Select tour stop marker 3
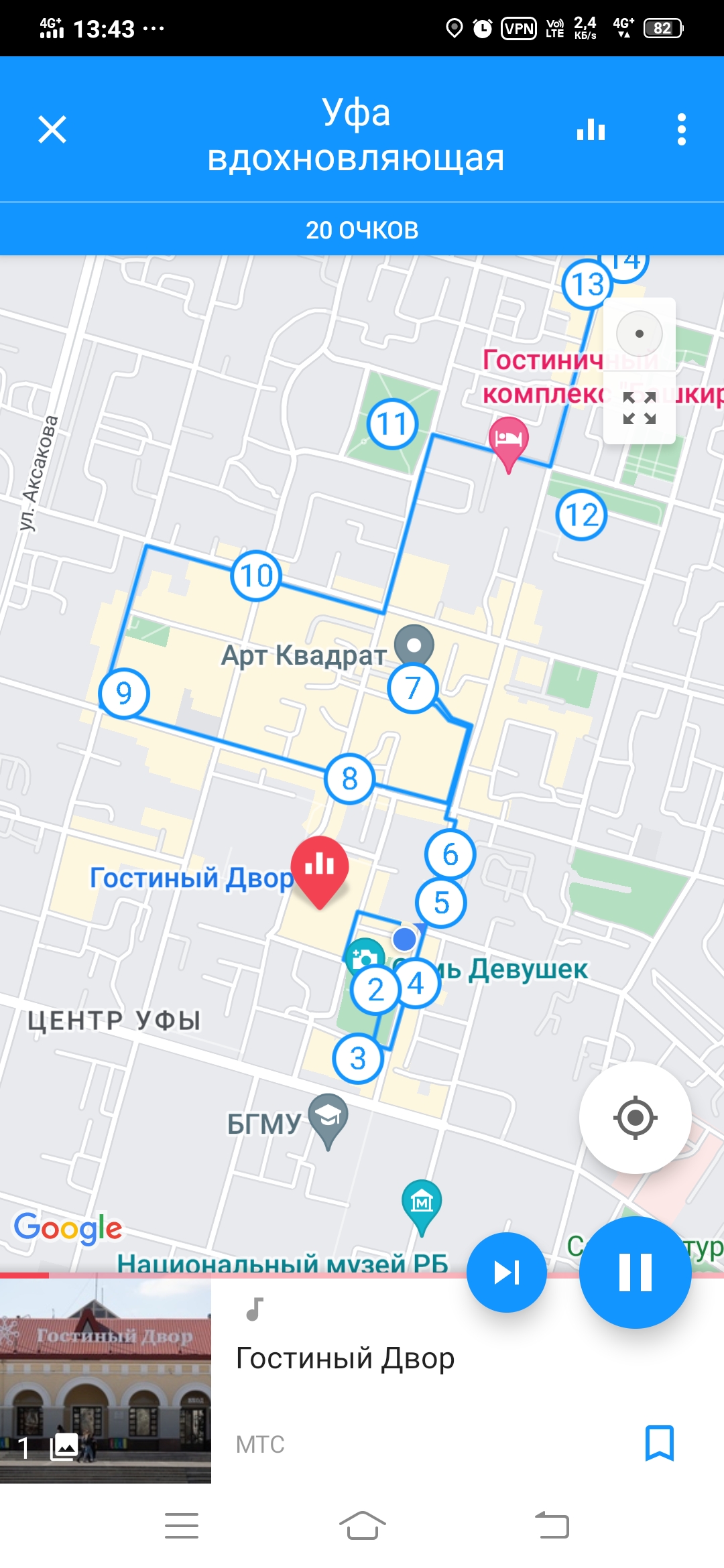Screen dimensions: 724x1568 (x=358, y=1059)
